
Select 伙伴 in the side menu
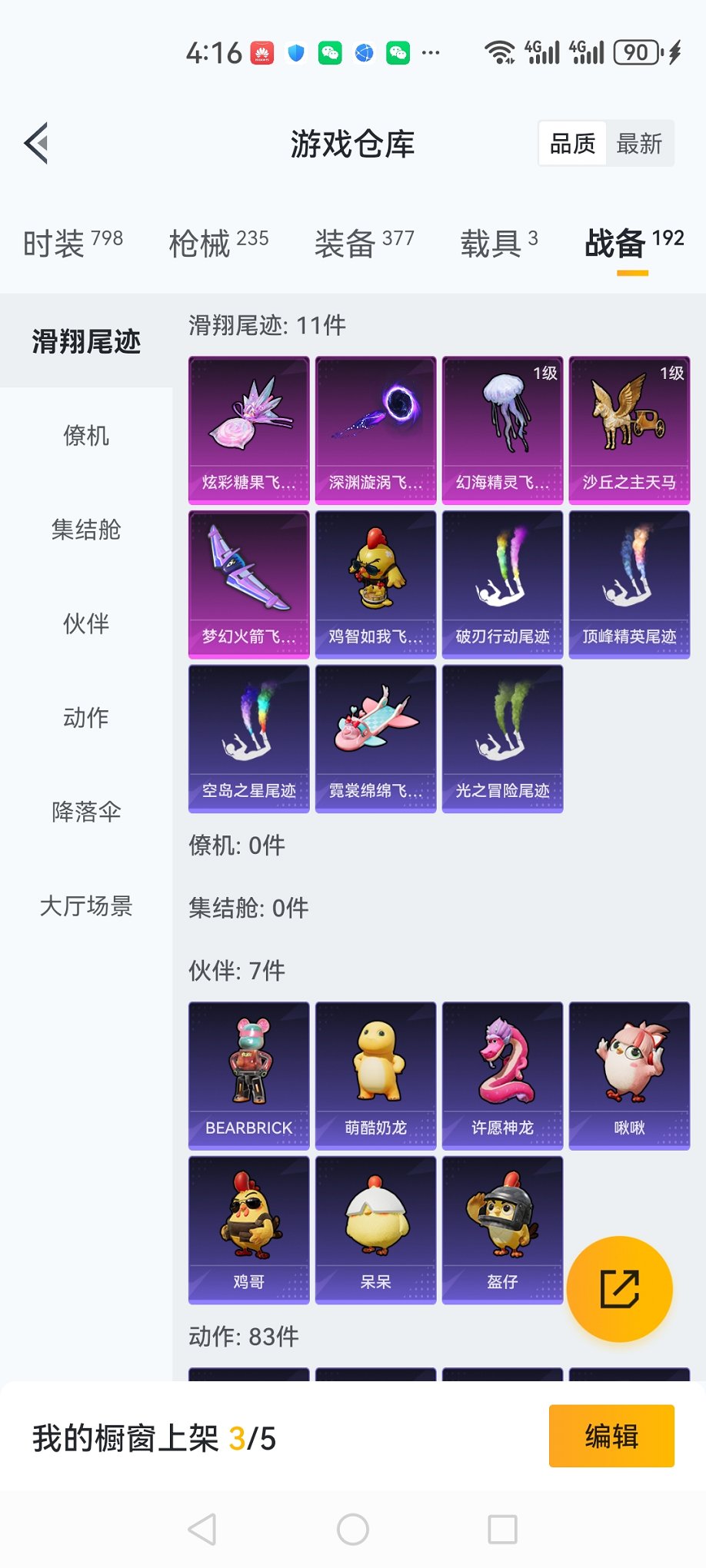click(x=86, y=623)
